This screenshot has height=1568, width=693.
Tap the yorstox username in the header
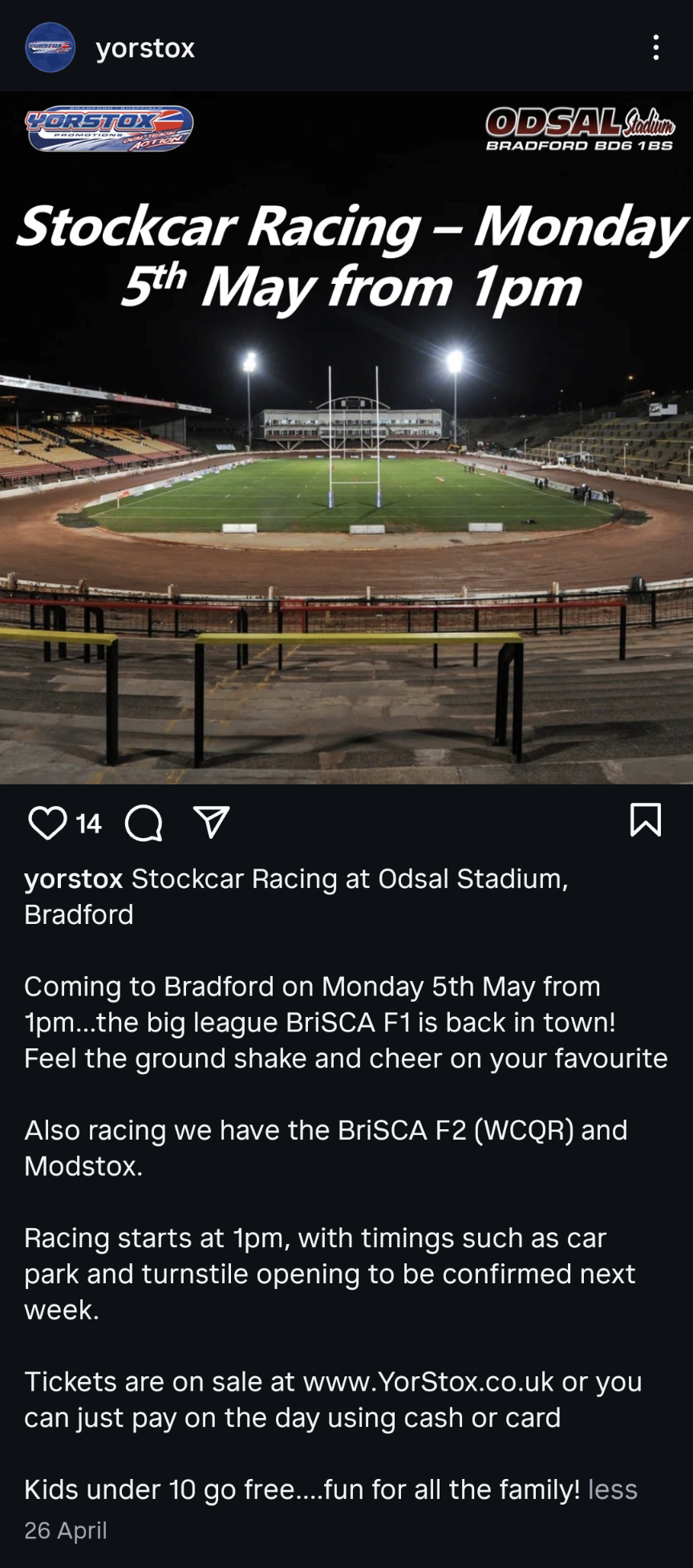(145, 48)
